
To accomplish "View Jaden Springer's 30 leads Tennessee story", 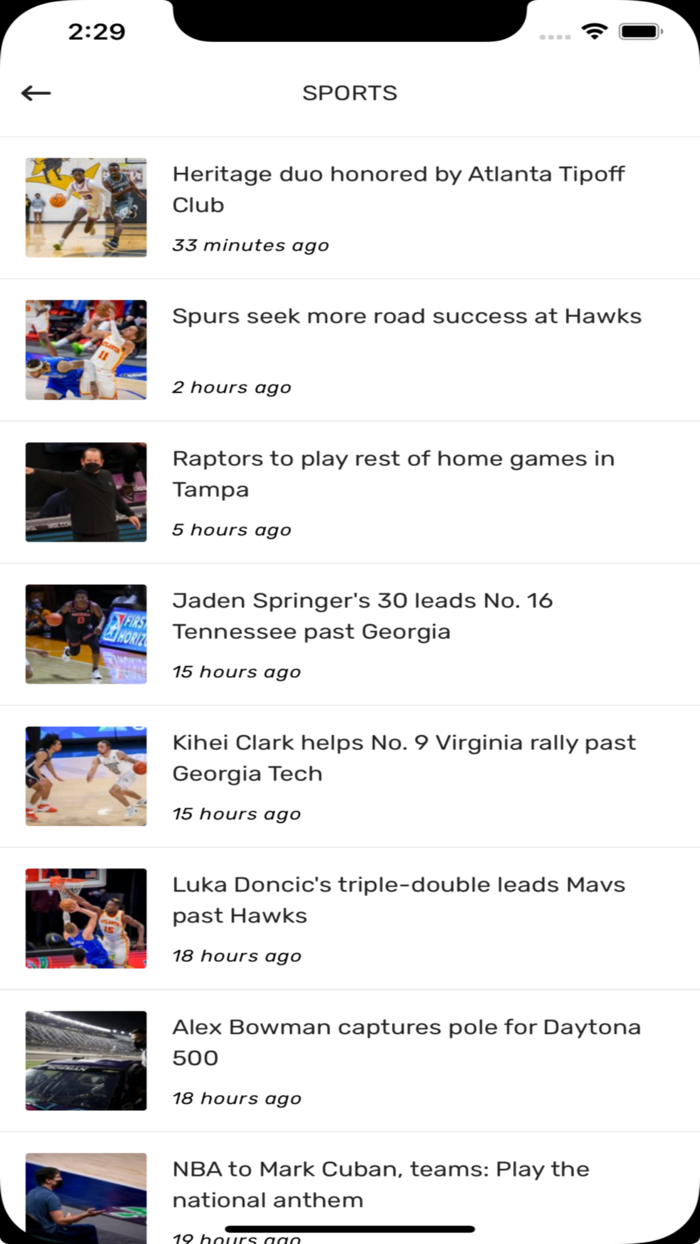I will (x=362, y=616).
